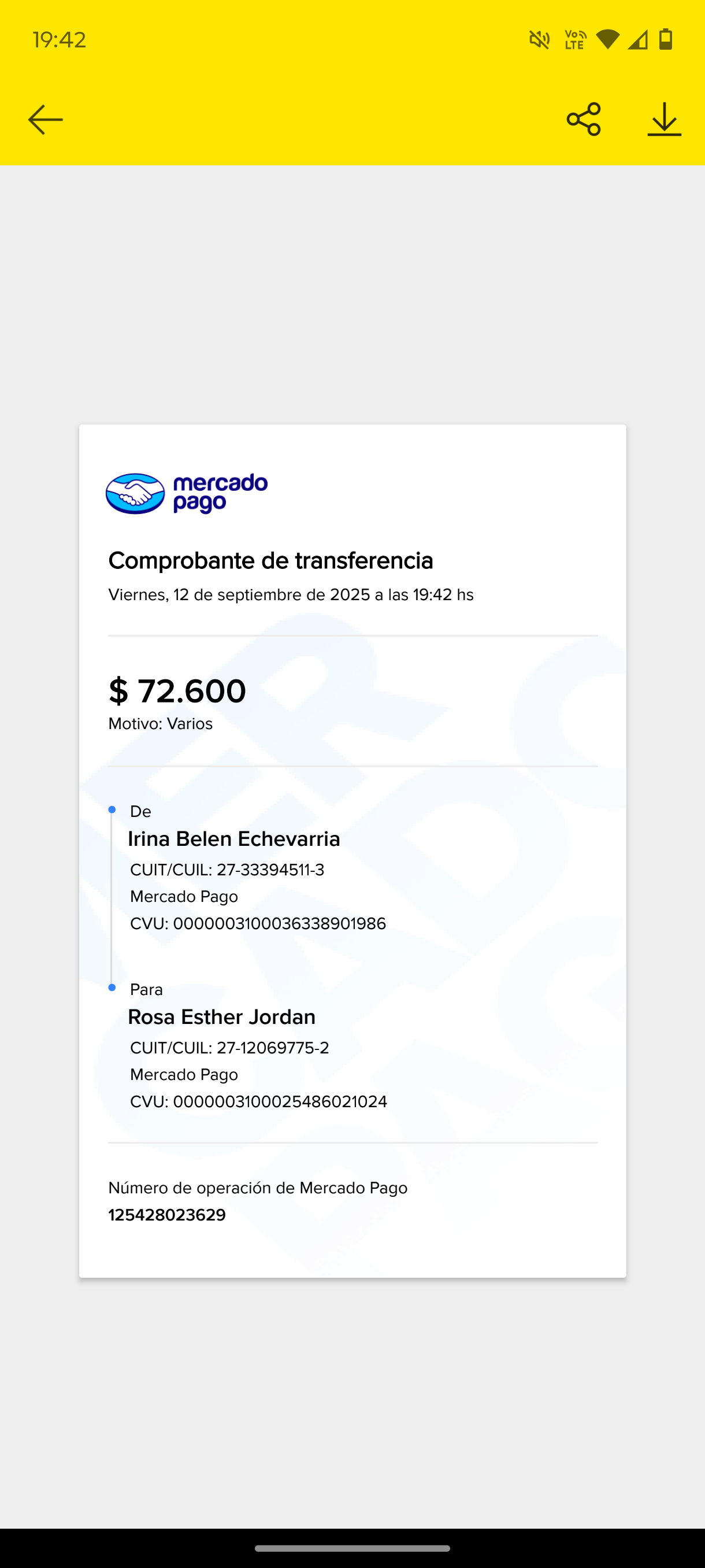Download the transfer receipt

[663, 119]
